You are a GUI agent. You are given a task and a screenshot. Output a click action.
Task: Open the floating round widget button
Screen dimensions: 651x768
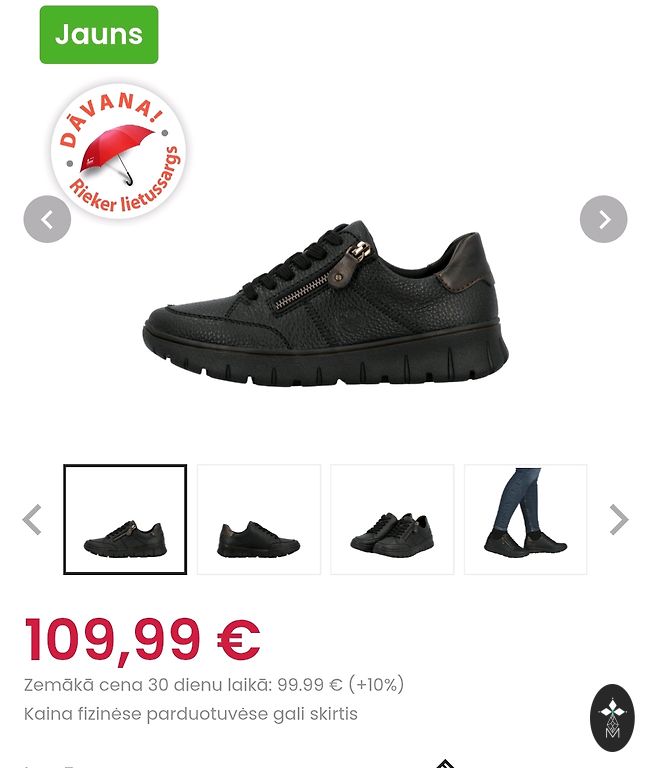612,717
